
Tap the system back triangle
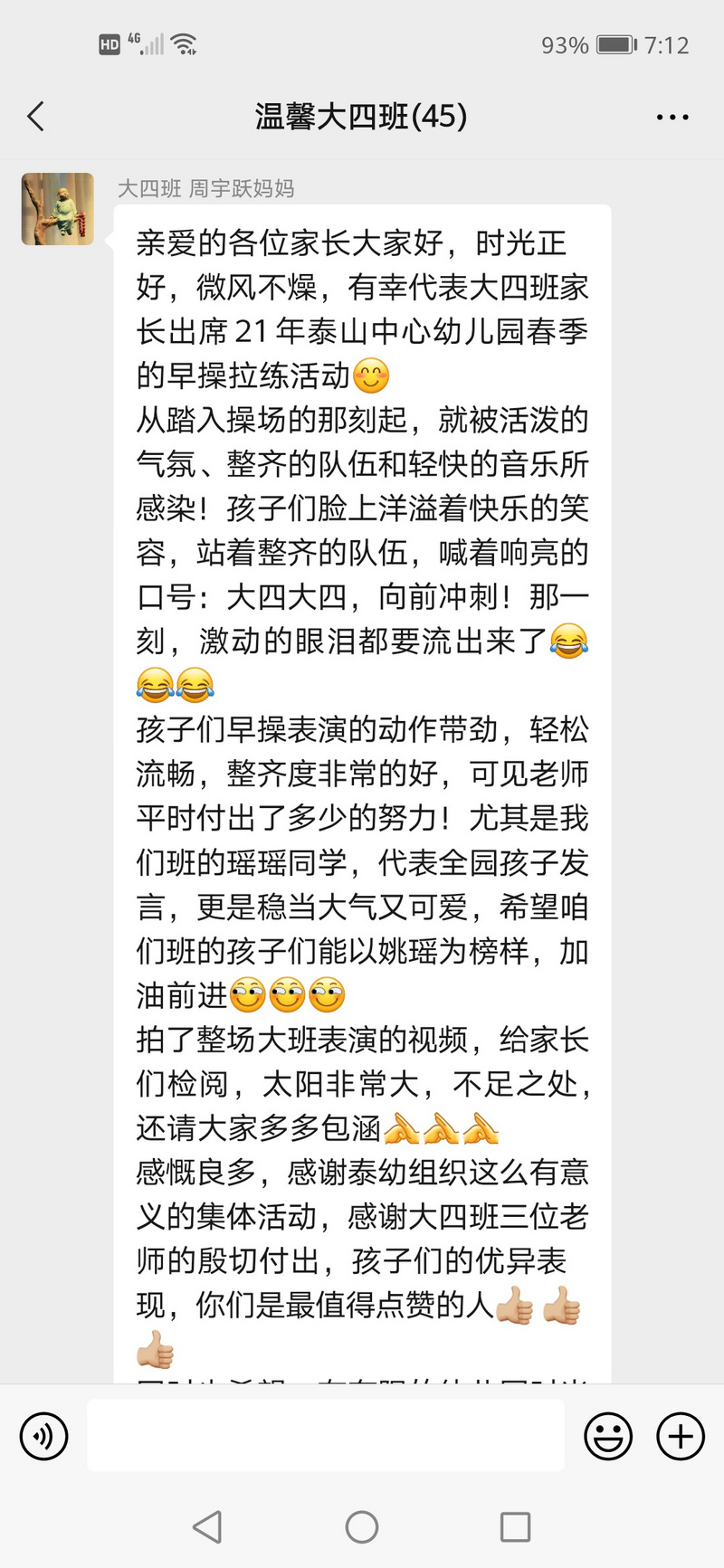pos(207,1527)
